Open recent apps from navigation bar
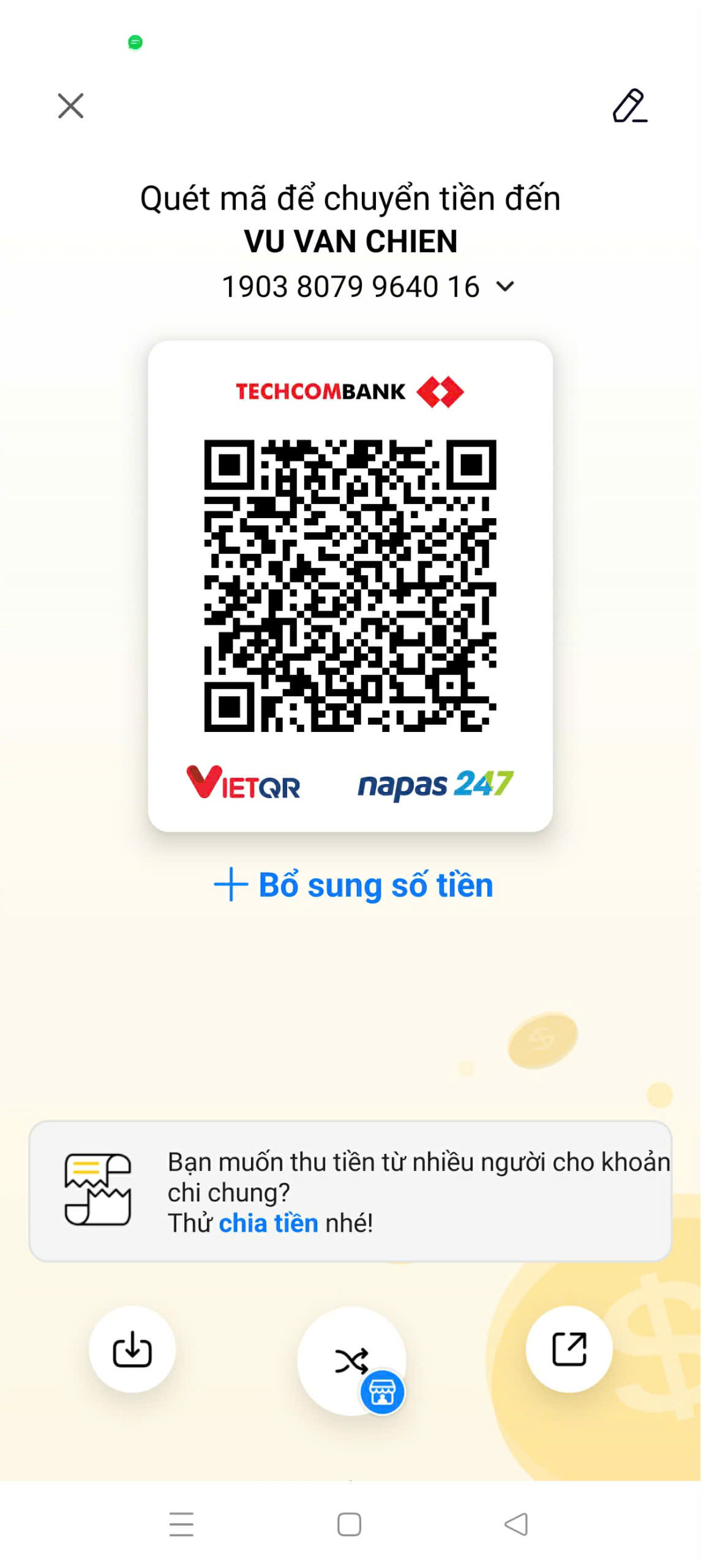The height and width of the screenshot is (1568, 701). (181, 1524)
